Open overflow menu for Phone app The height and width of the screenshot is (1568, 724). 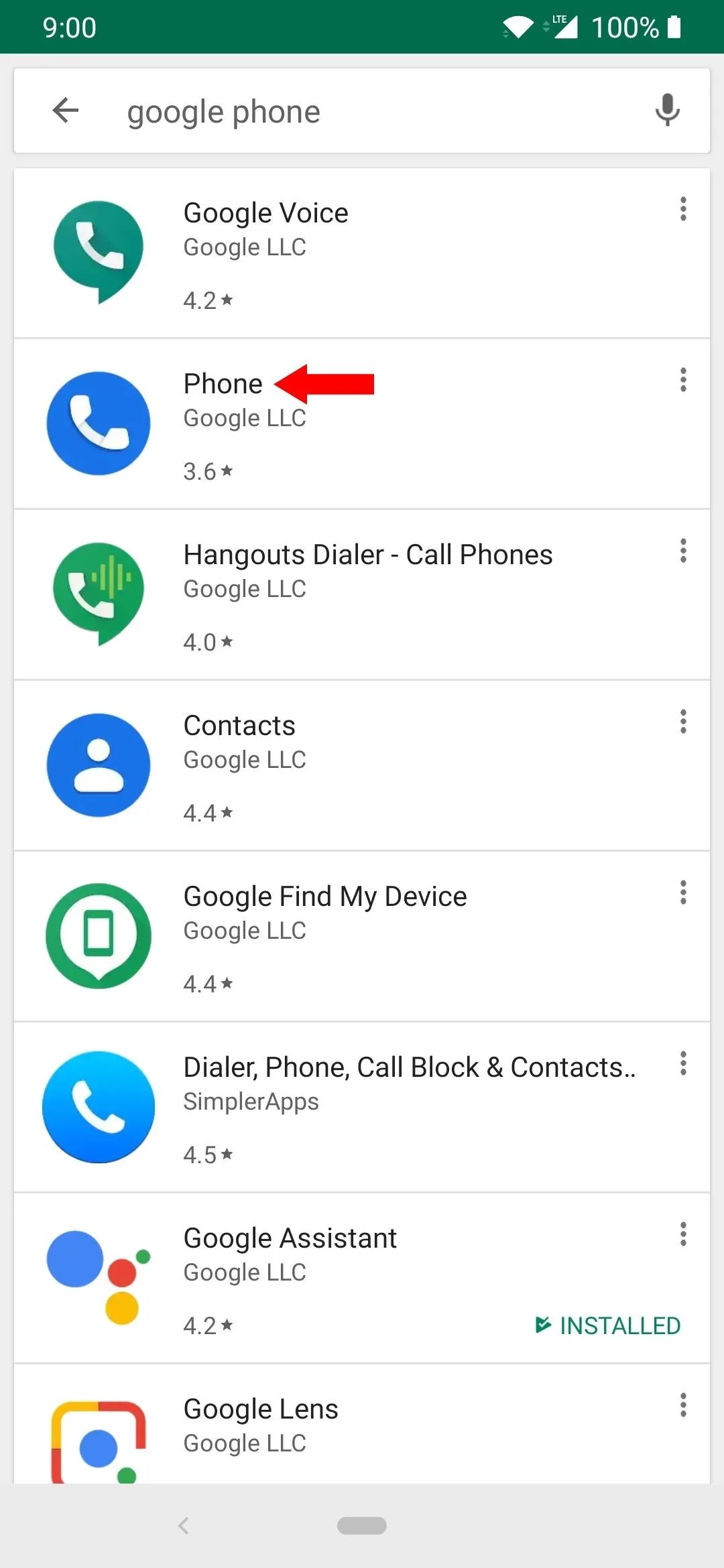(x=683, y=380)
